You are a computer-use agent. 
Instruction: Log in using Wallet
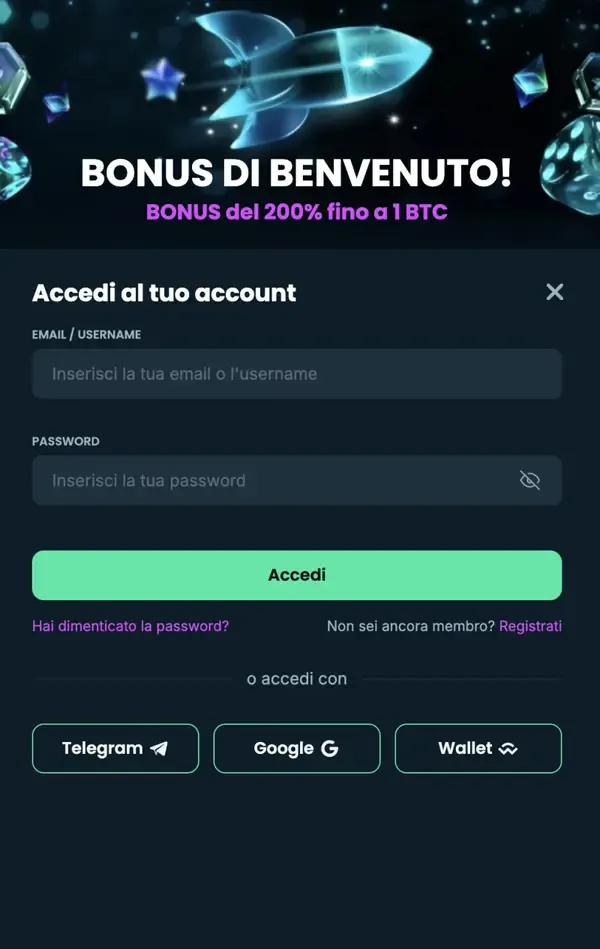point(478,748)
